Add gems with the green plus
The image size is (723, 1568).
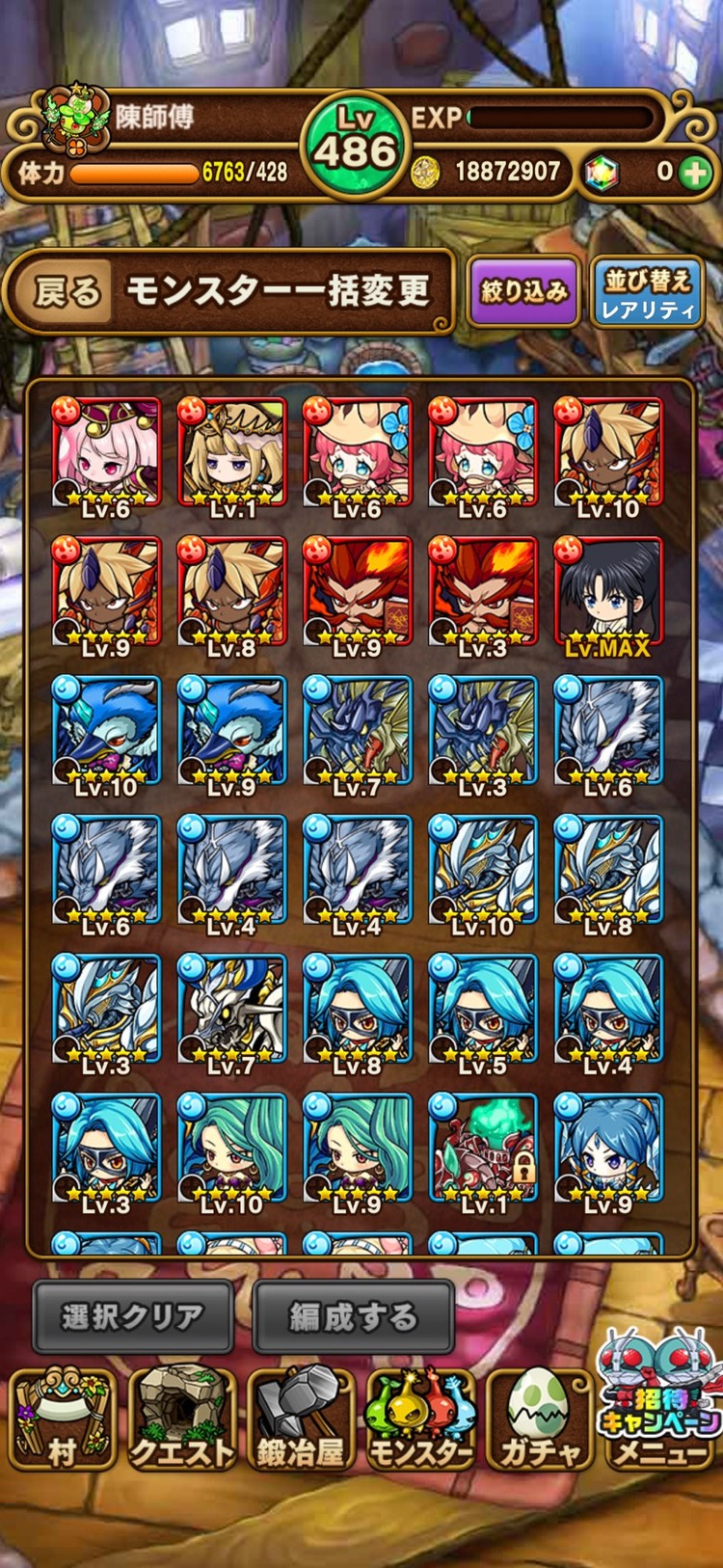tap(694, 173)
